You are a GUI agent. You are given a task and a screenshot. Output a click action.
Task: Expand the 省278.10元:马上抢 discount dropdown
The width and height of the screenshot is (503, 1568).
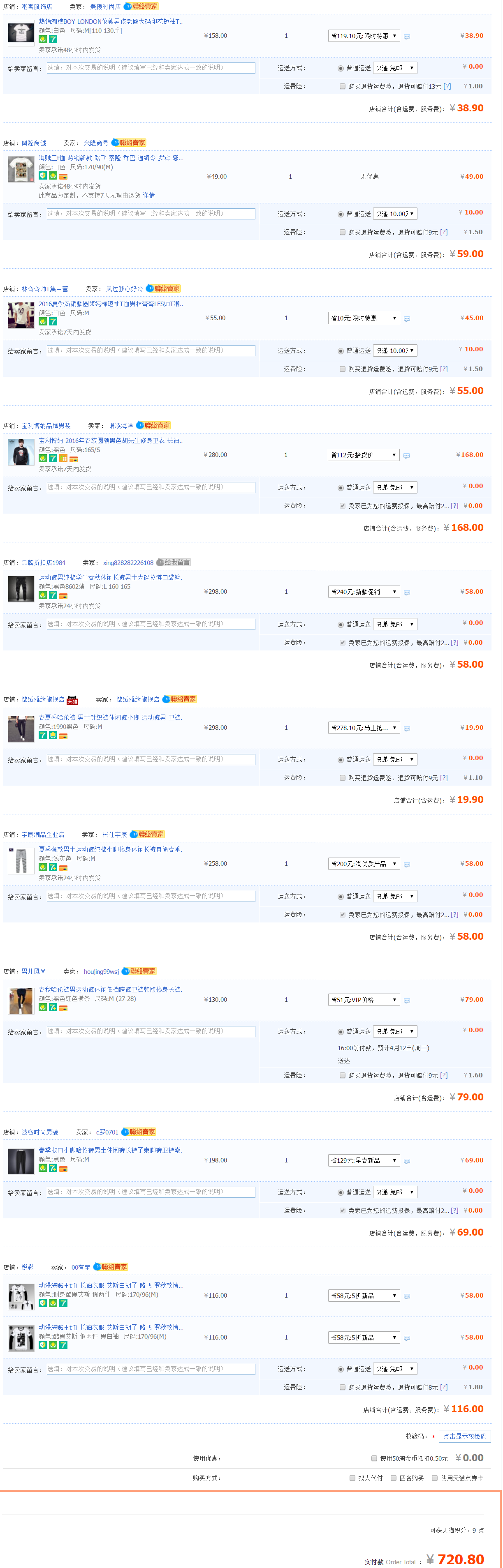[x=364, y=728]
